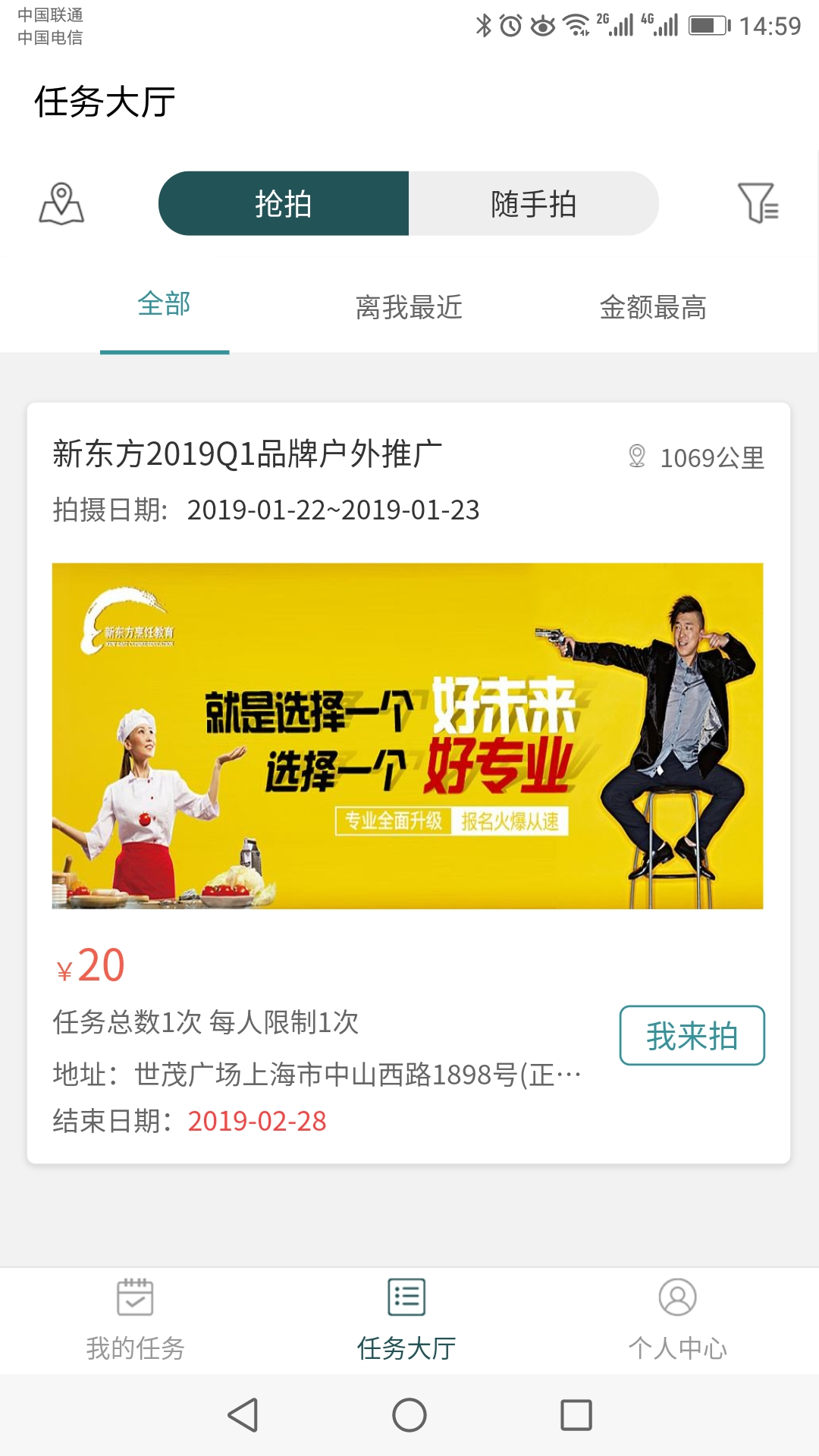
Task: Open the filter icon
Action: (758, 203)
